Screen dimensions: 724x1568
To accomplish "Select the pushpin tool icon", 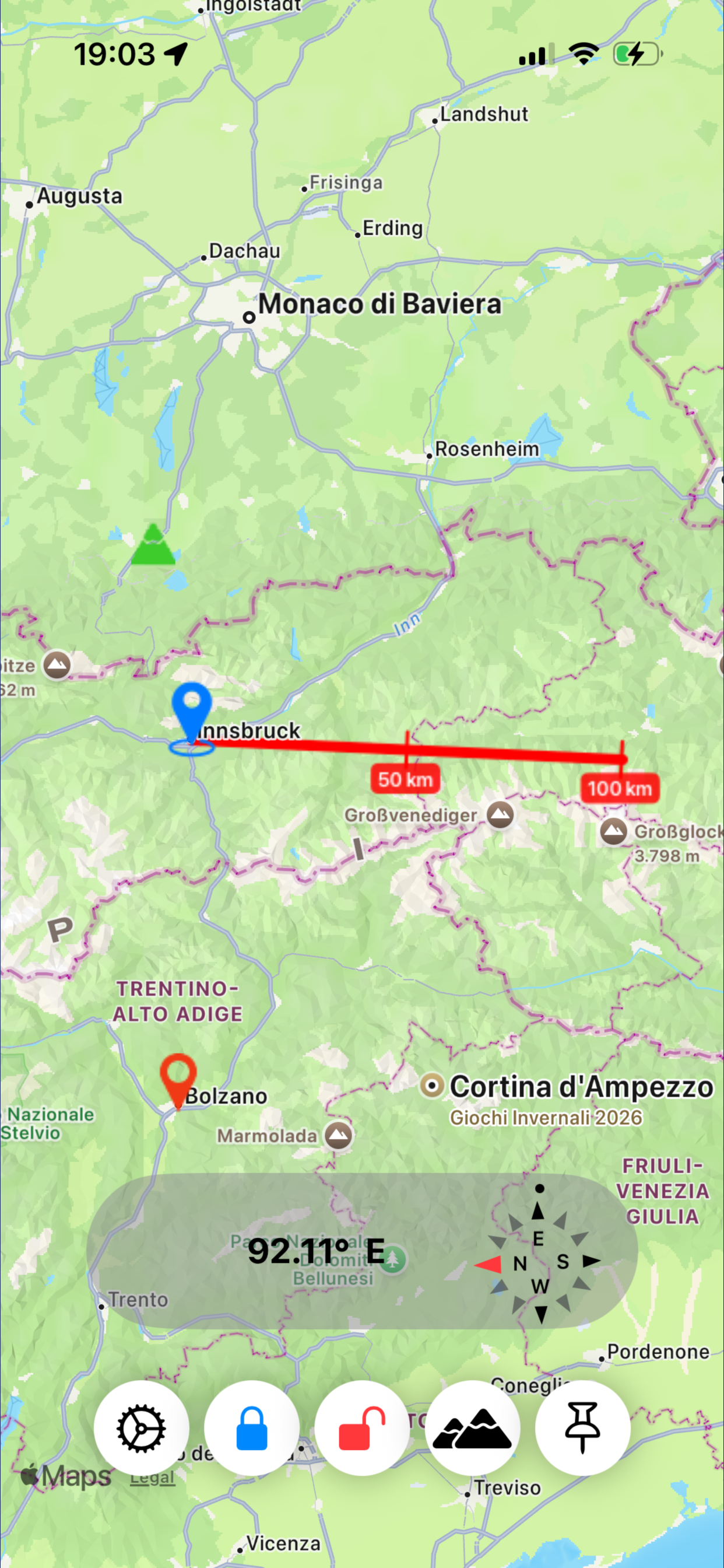I will click(582, 1428).
